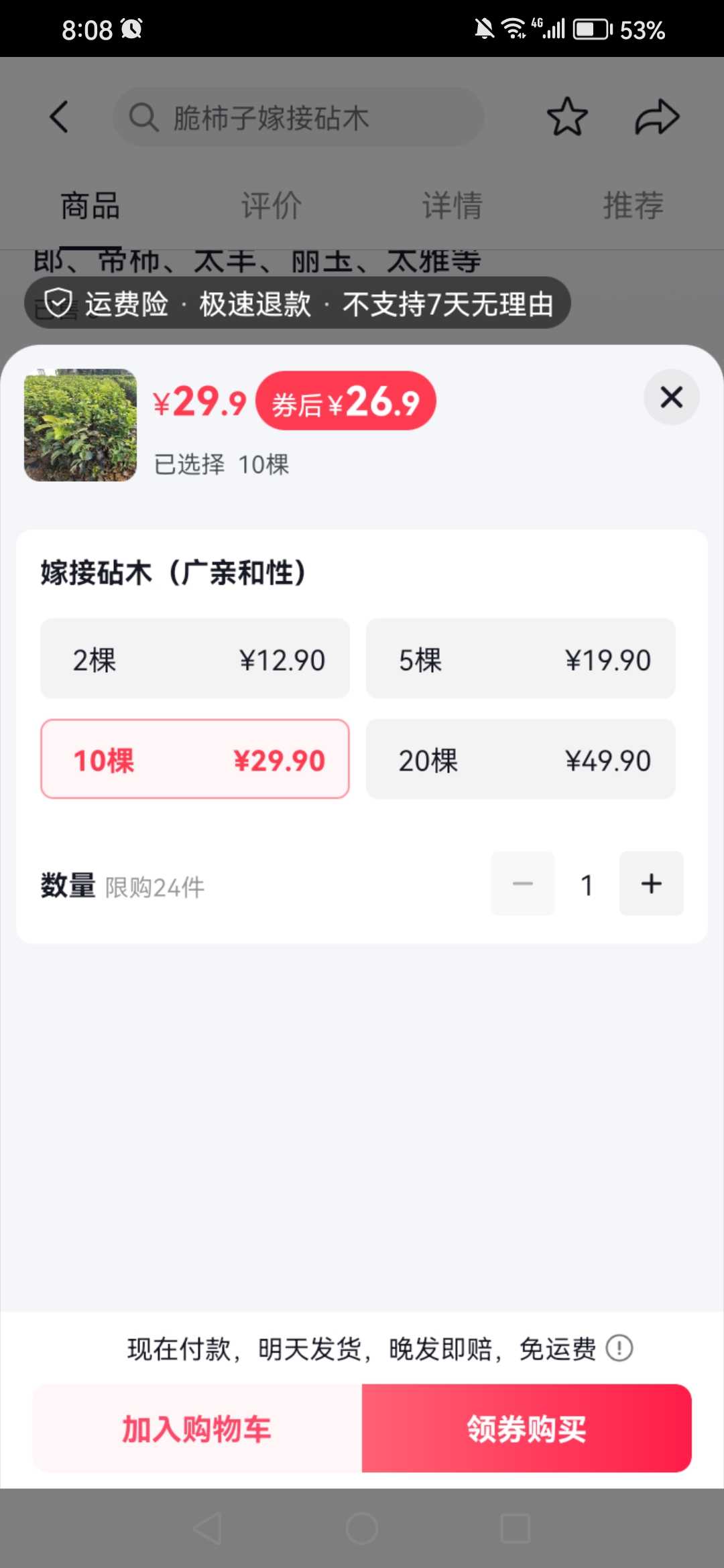
Task: Close the product options sheet
Action: [671, 397]
